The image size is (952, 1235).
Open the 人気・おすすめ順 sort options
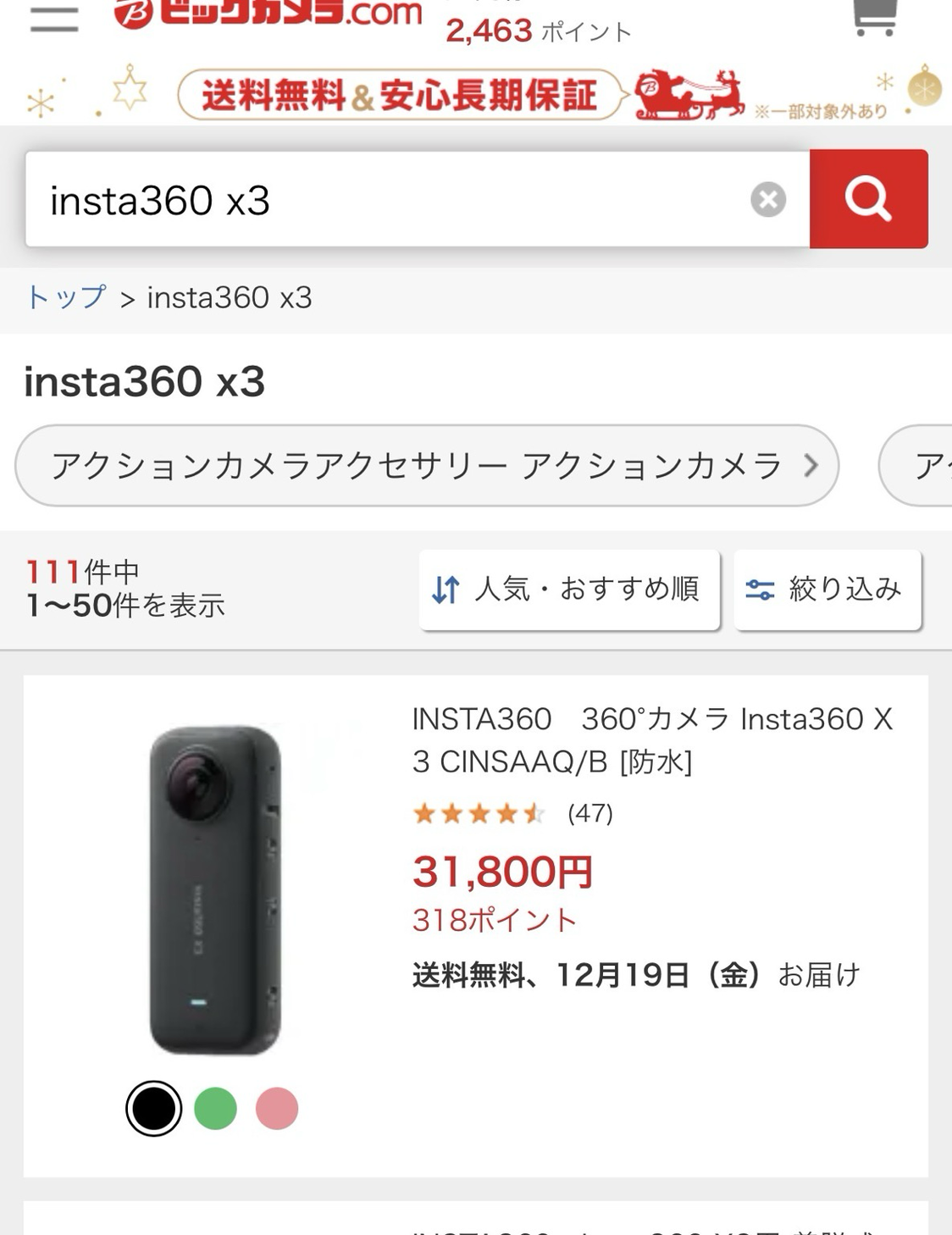click(568, 590)
